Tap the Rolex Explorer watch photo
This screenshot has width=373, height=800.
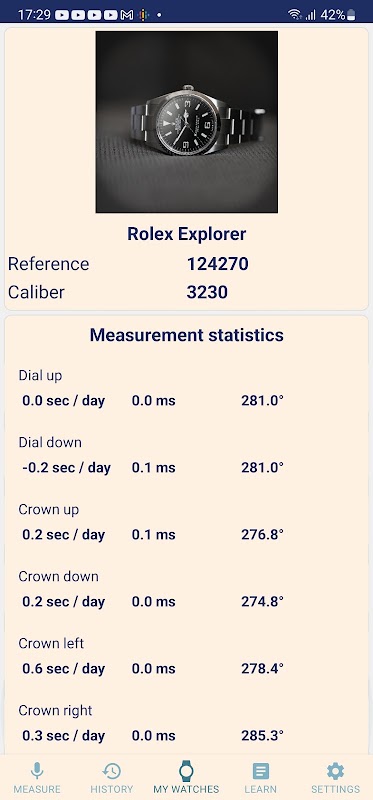[x=187, y=122]
